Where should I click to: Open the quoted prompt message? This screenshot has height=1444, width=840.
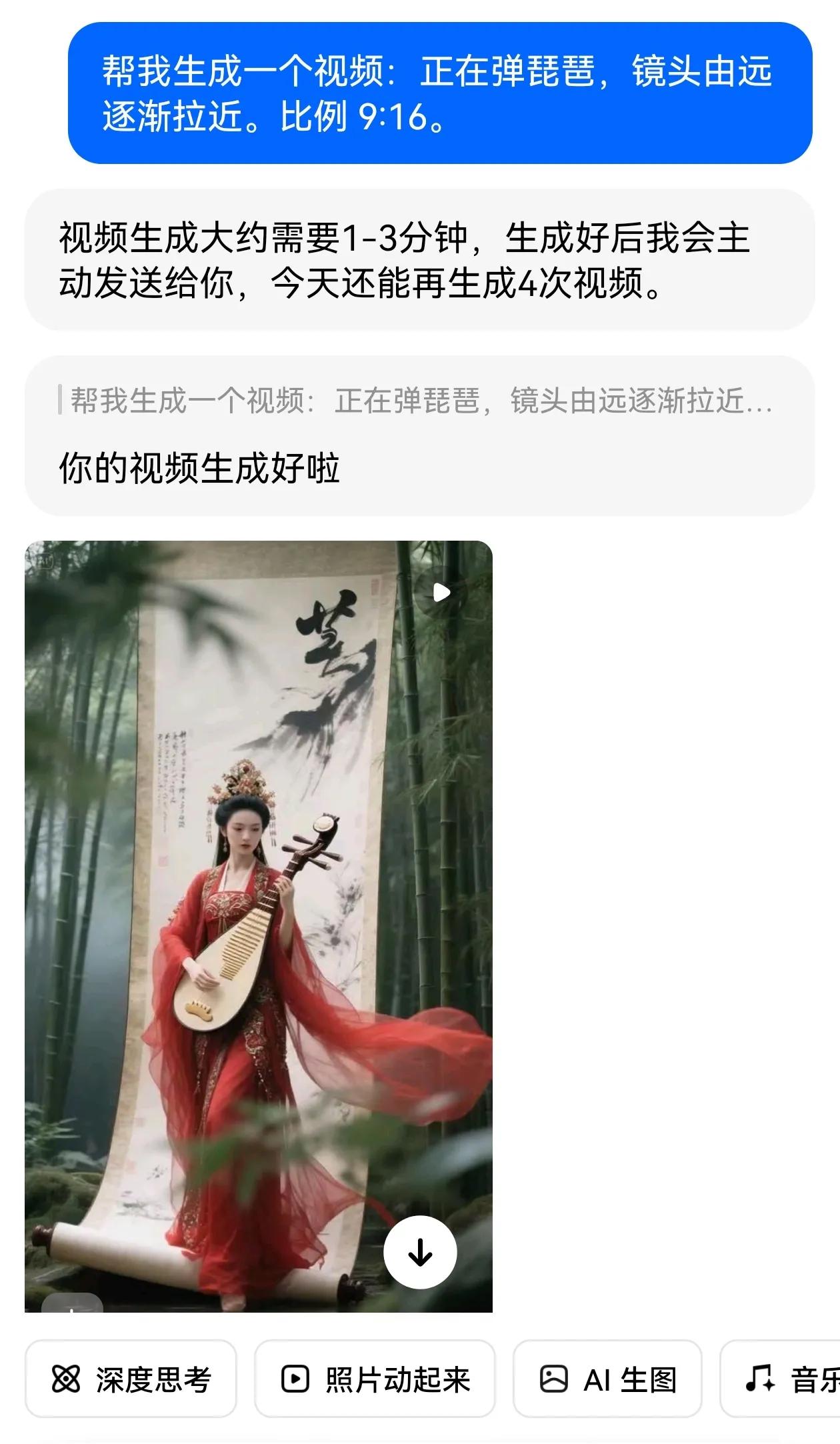(x=420, y=401)
